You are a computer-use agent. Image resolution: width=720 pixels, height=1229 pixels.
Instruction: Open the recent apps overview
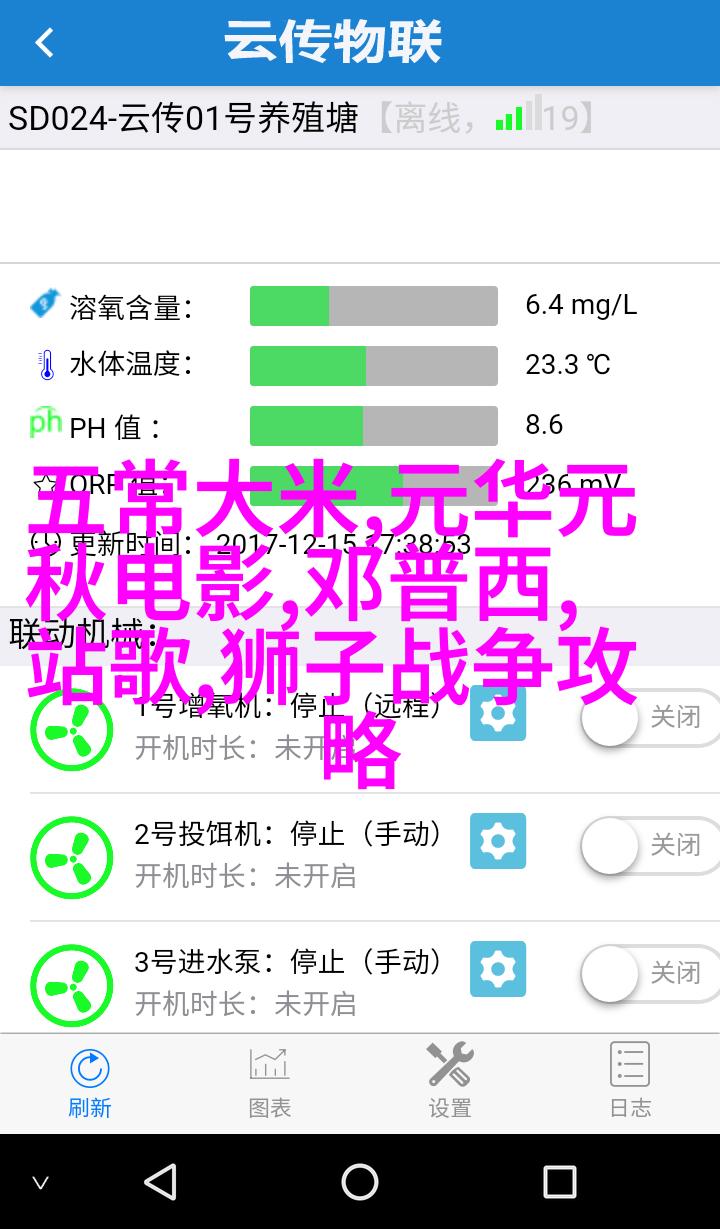(559, 1182)
